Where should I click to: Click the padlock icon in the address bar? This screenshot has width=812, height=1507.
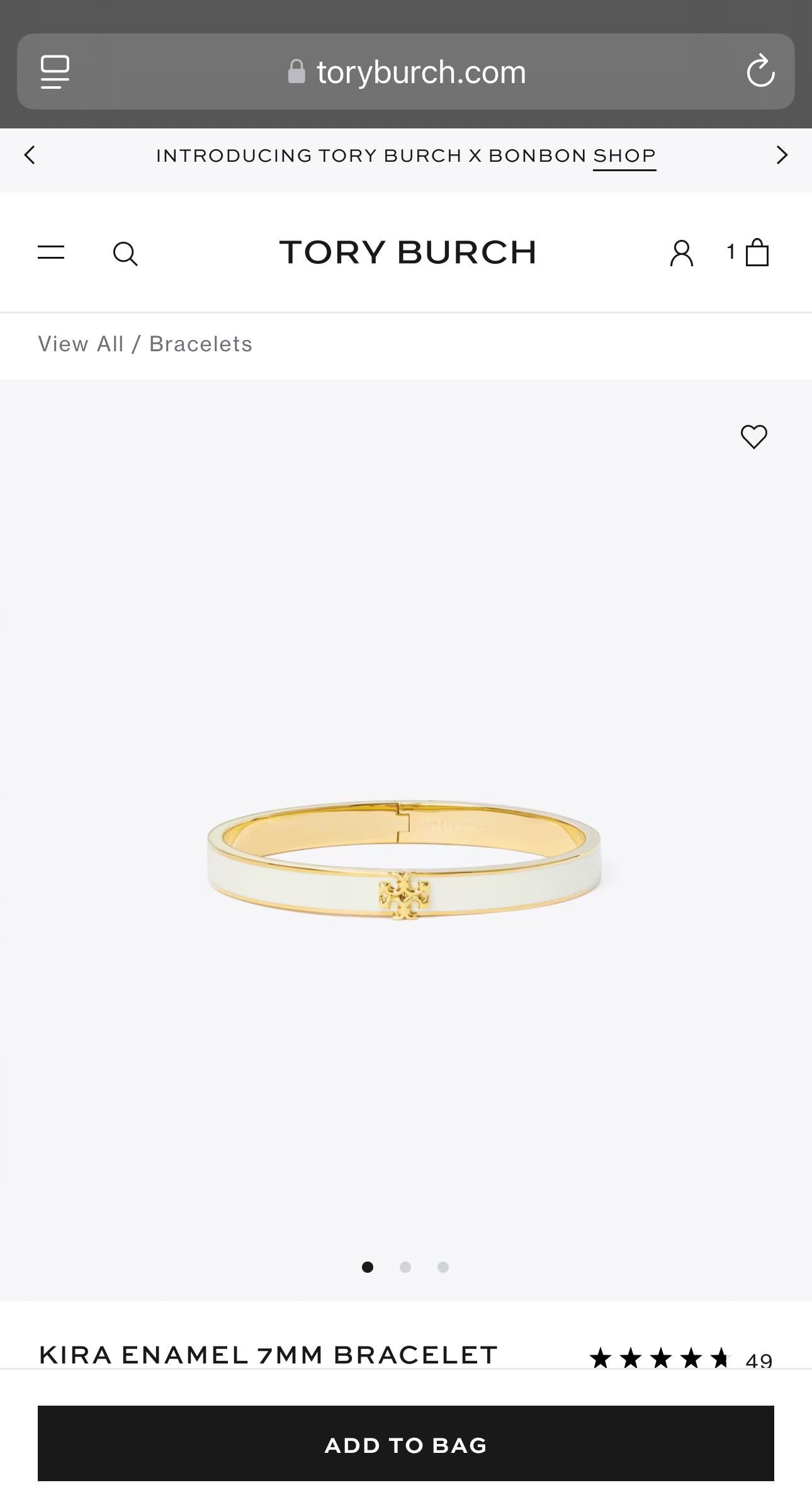pyautogui.click(x=296, y=71)
